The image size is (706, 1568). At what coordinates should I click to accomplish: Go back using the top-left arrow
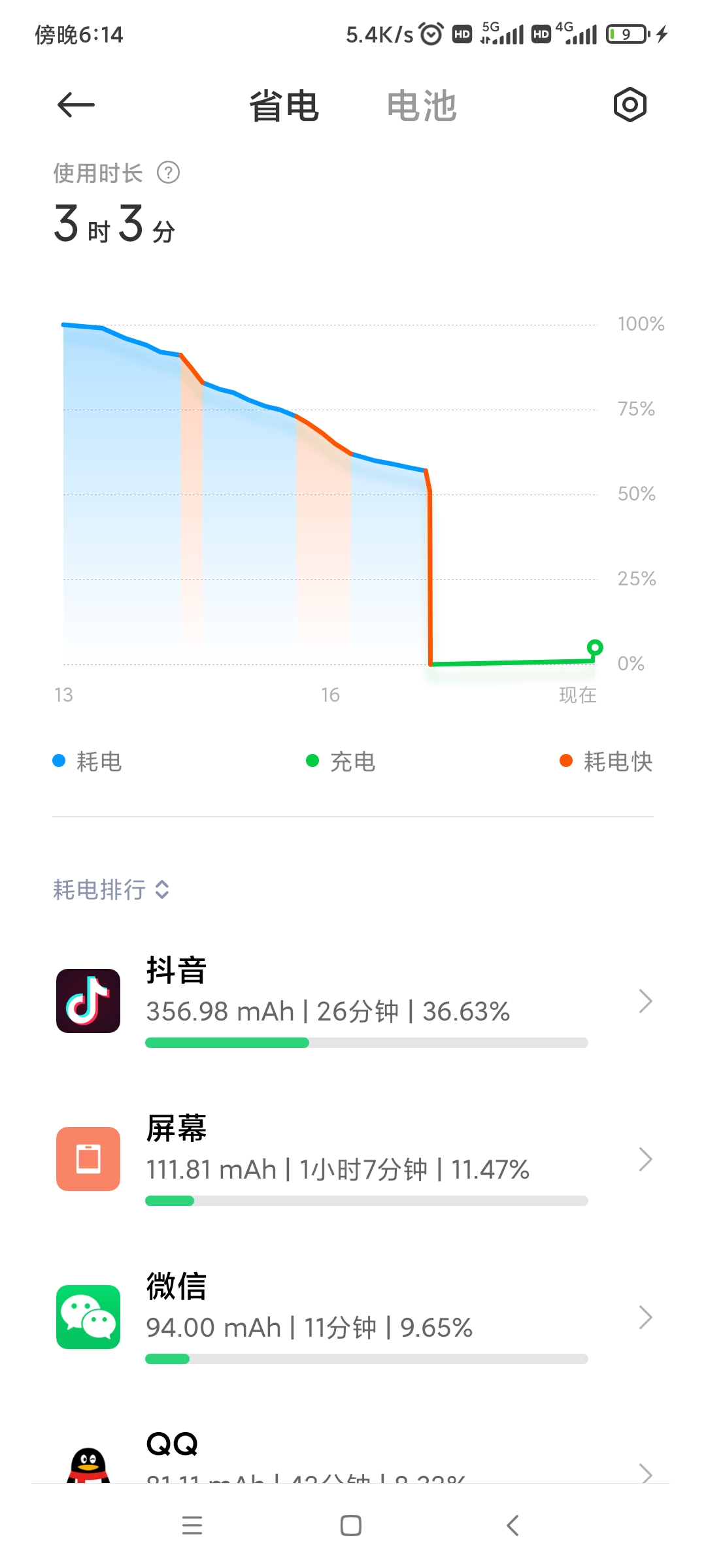(x=76, y=105)
